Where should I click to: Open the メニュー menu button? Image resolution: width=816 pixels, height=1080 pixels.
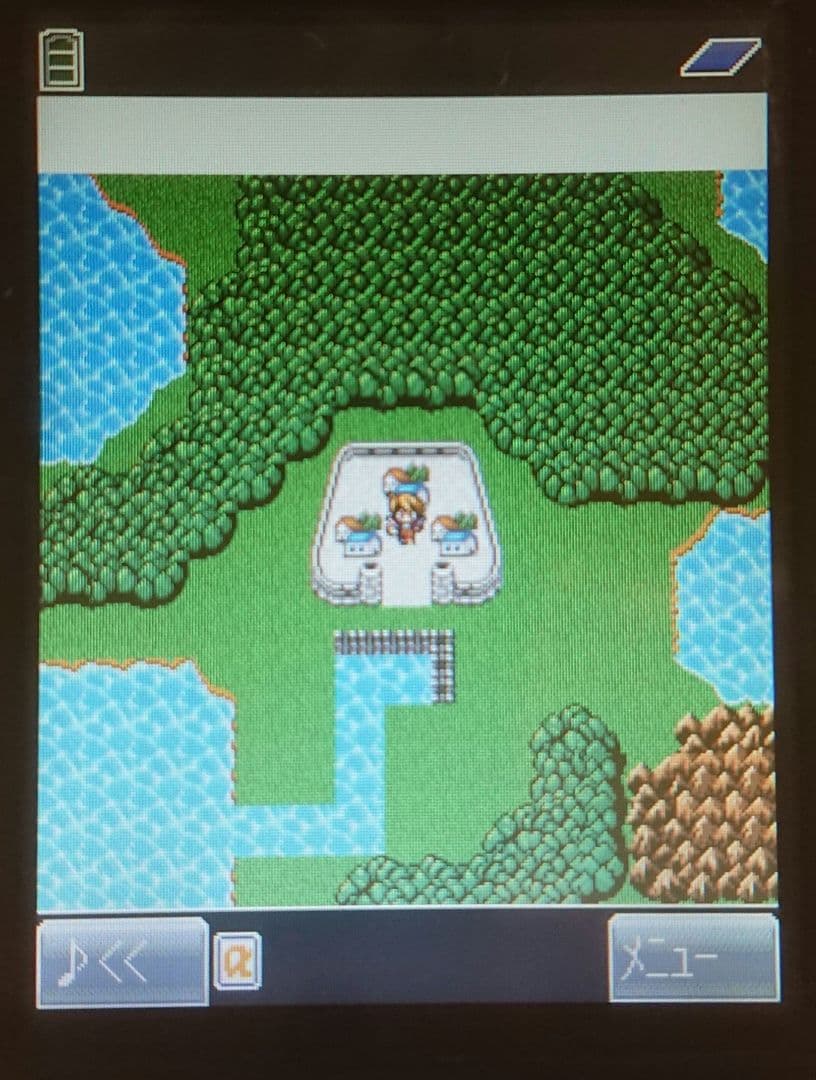[x=692, y=958]
